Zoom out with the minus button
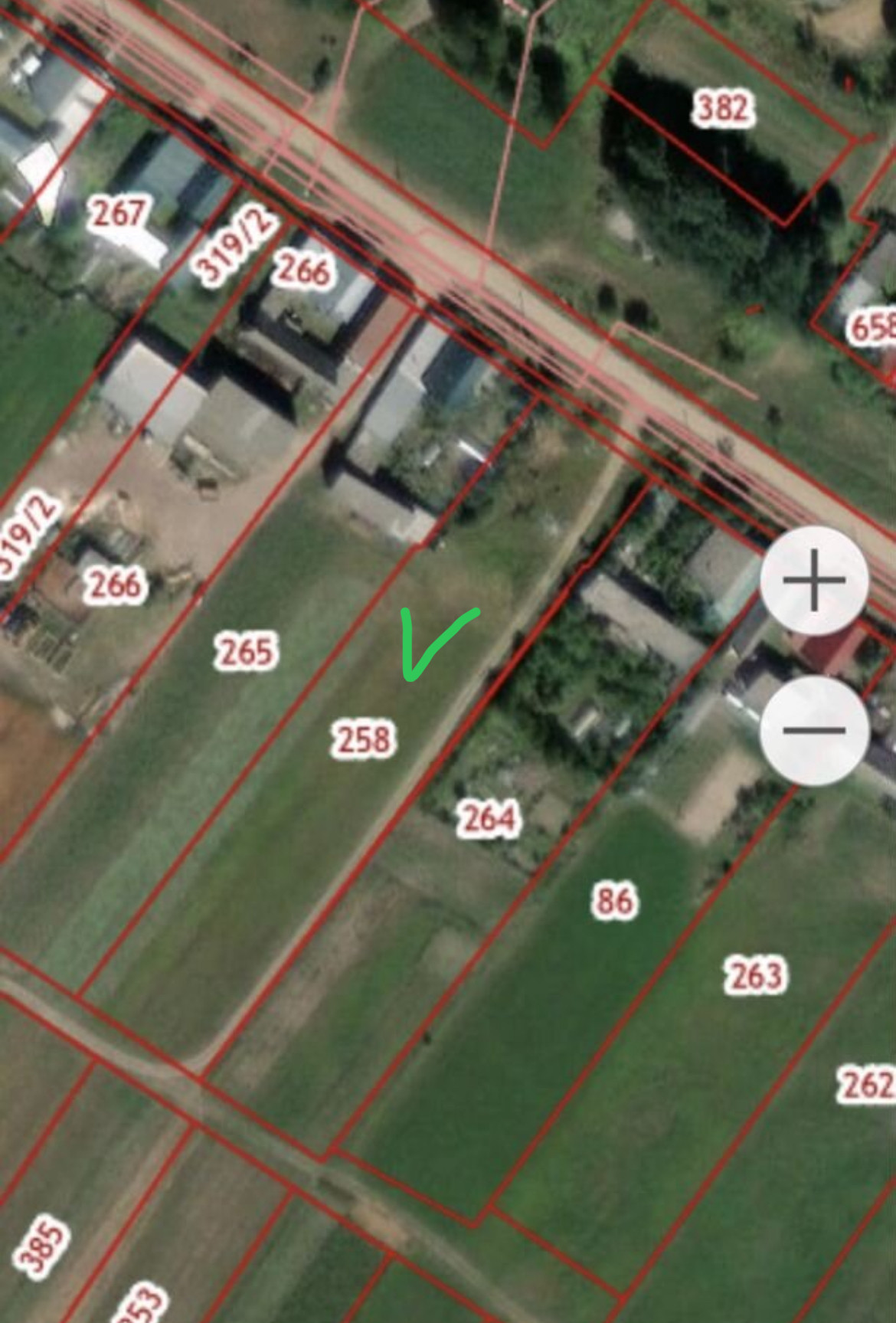896x1323 pixels. (813, 730)
